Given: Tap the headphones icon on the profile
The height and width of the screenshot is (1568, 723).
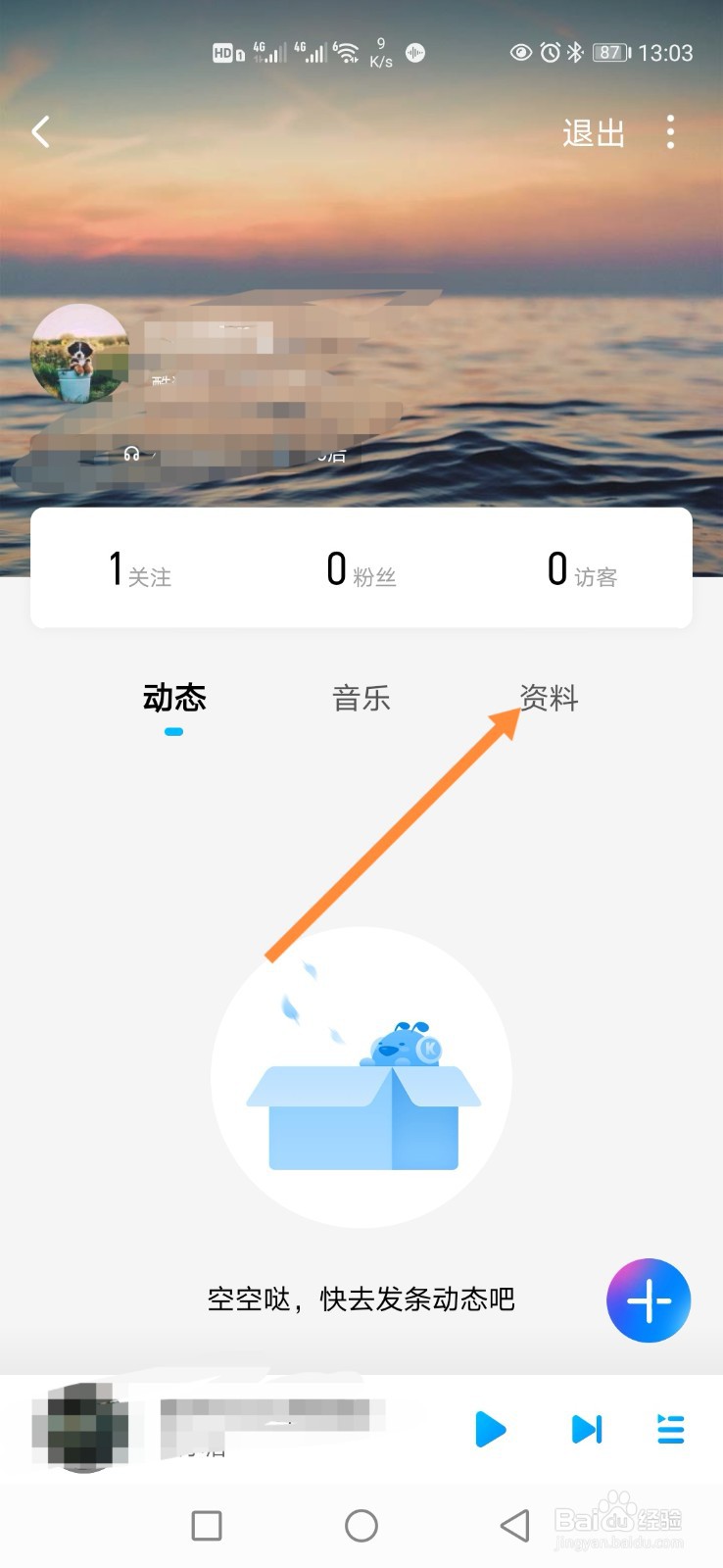Looking at the screenshot, I should click(x=131, y=454).
